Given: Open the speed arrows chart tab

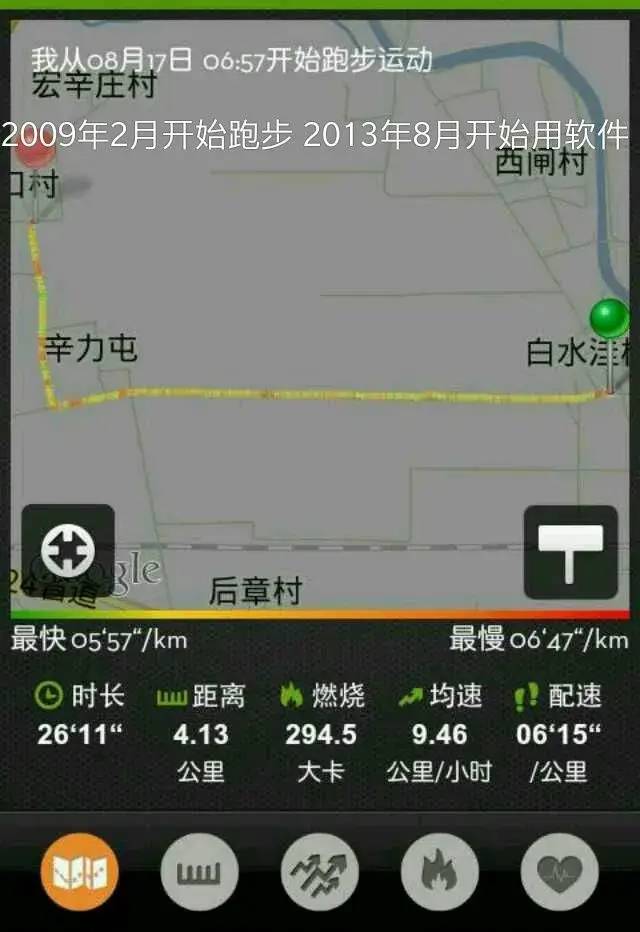Looking at the screenshot, I should point(320,871).
